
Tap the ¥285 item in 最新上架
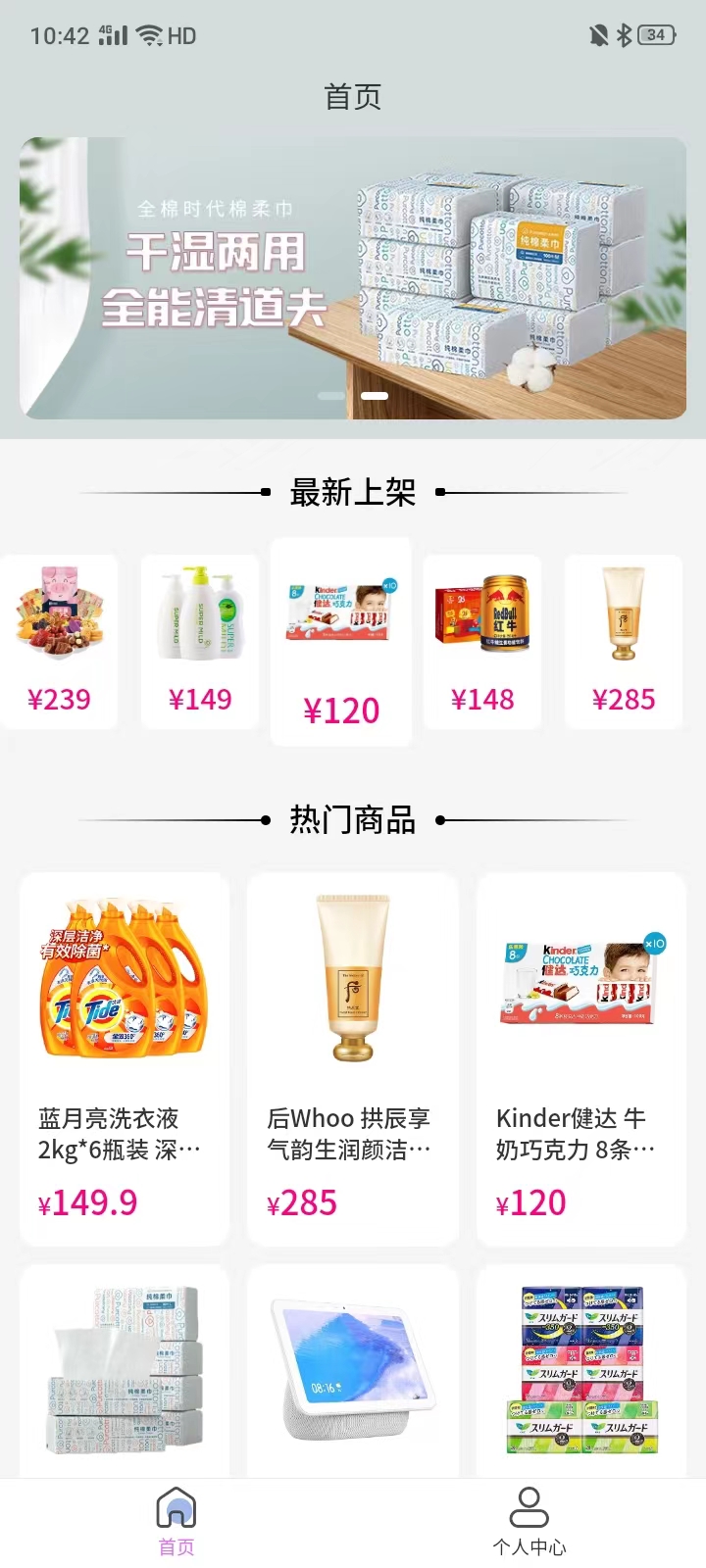[624, 642]
